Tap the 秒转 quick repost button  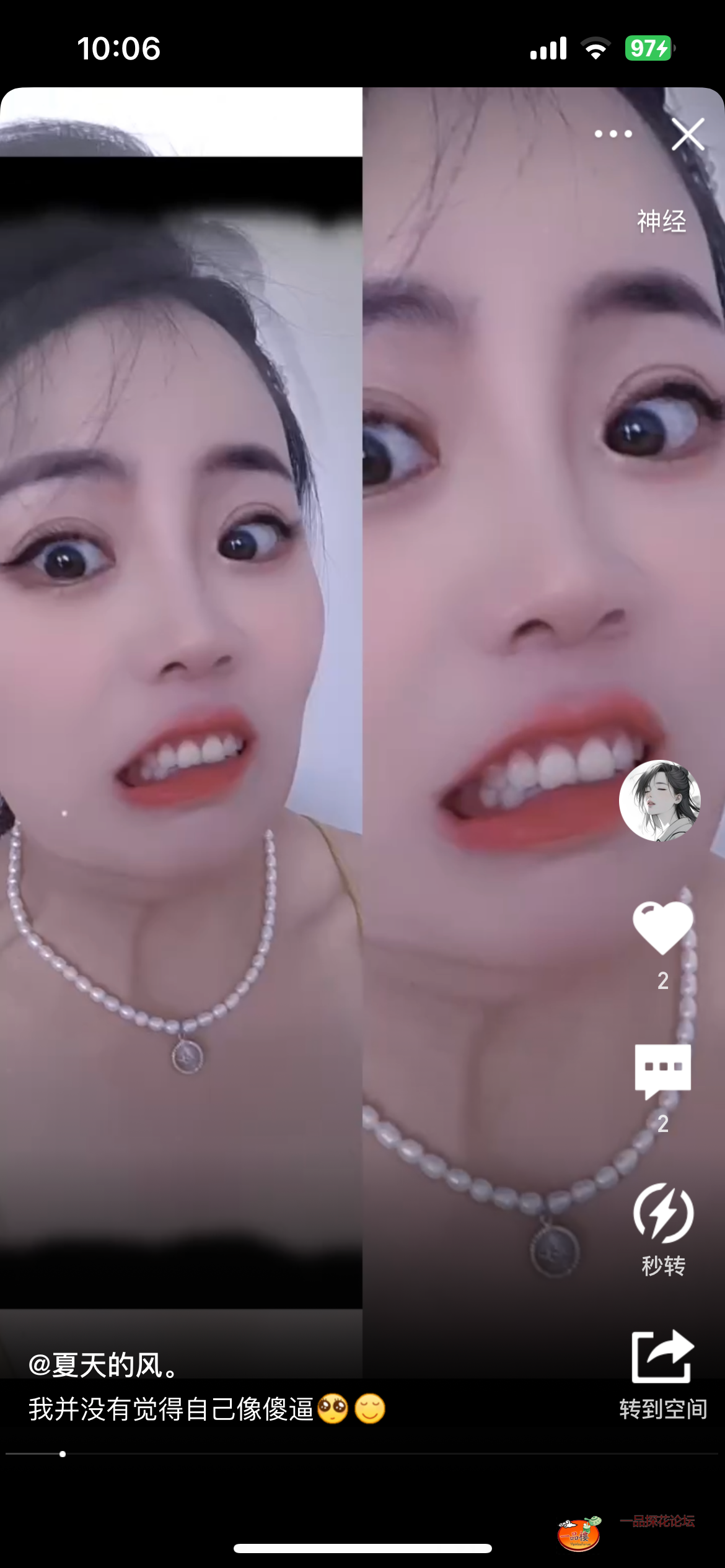(662, 1214)
